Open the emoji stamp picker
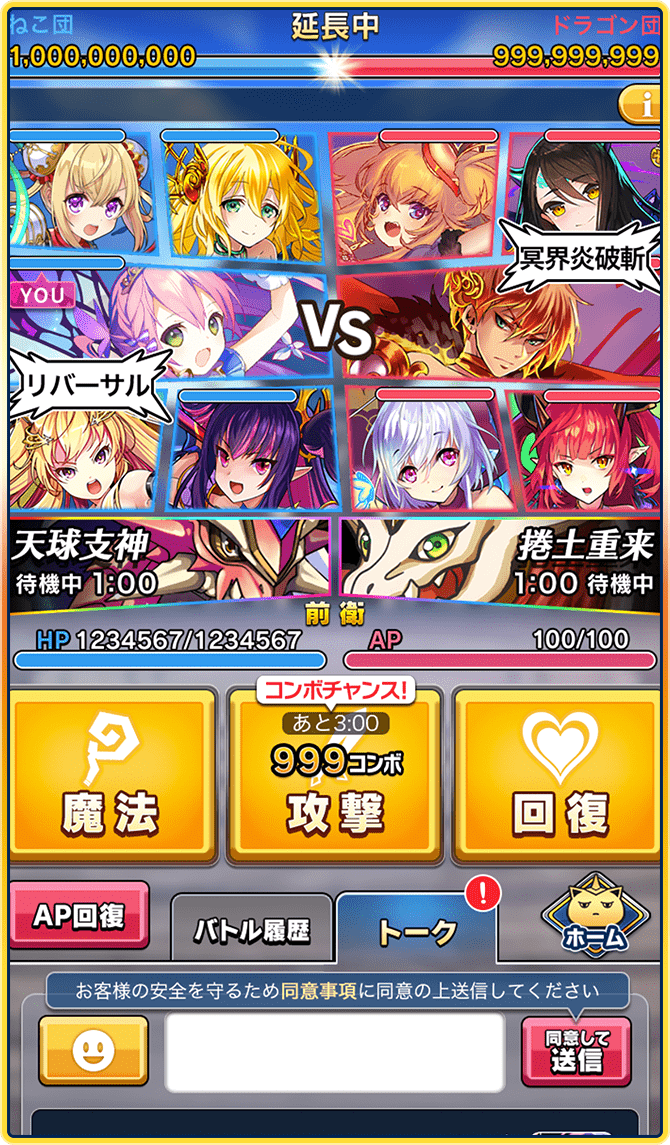Image resolution: width=670 pixels, height=1145 pixels. pos(93,1050)
